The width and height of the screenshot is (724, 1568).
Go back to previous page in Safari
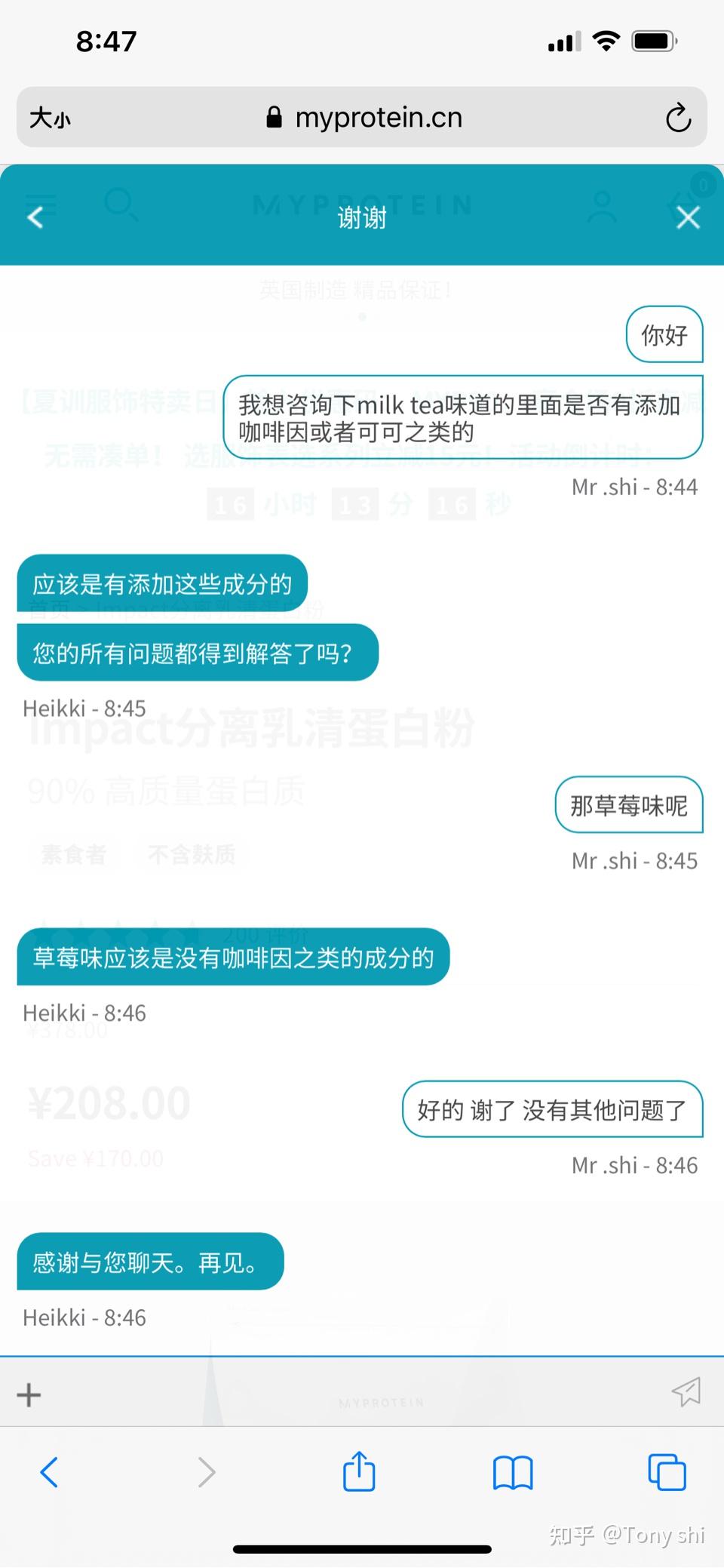pos(49,1471)
